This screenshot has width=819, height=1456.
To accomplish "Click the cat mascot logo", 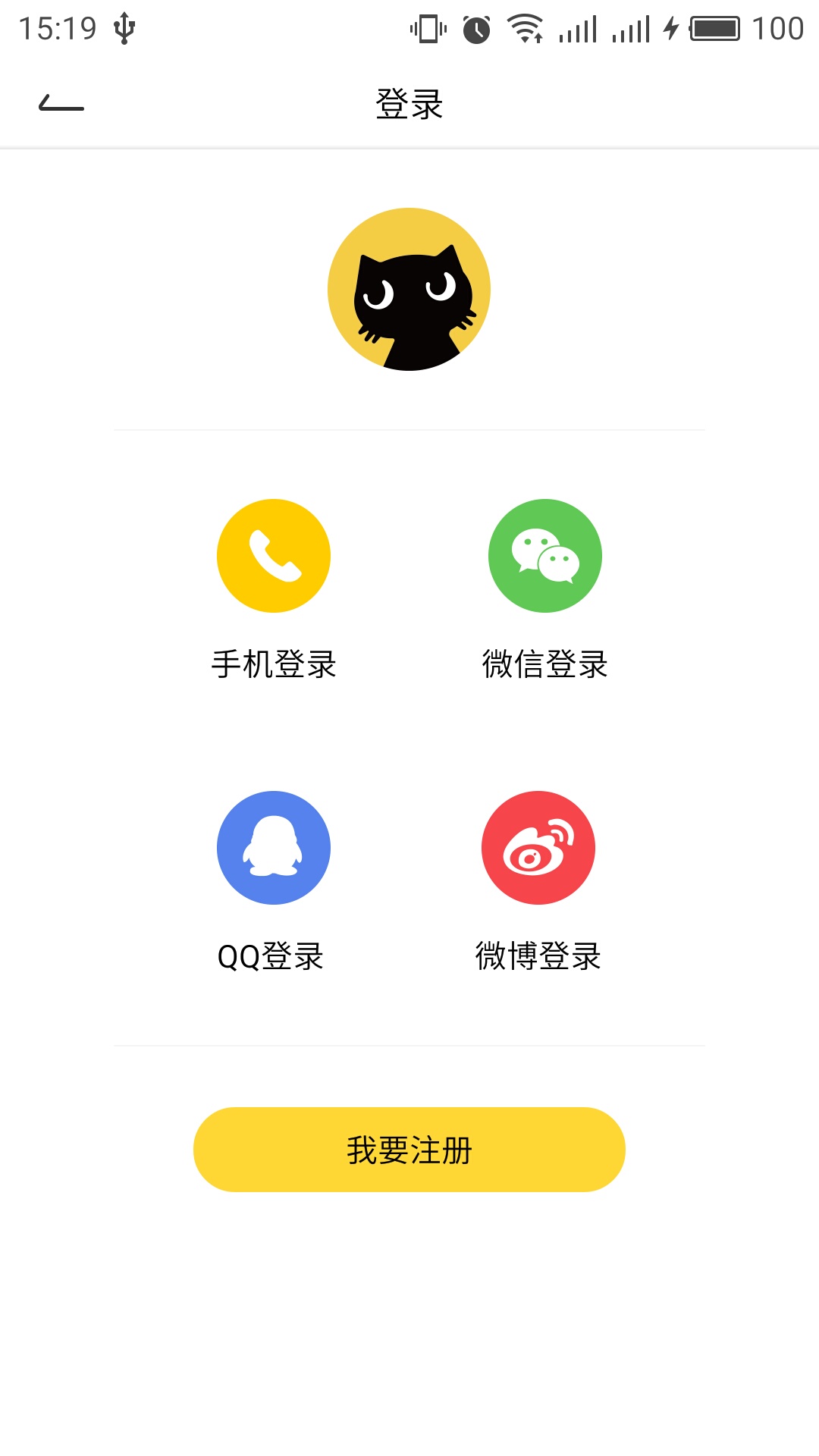I will pos(409,290).
